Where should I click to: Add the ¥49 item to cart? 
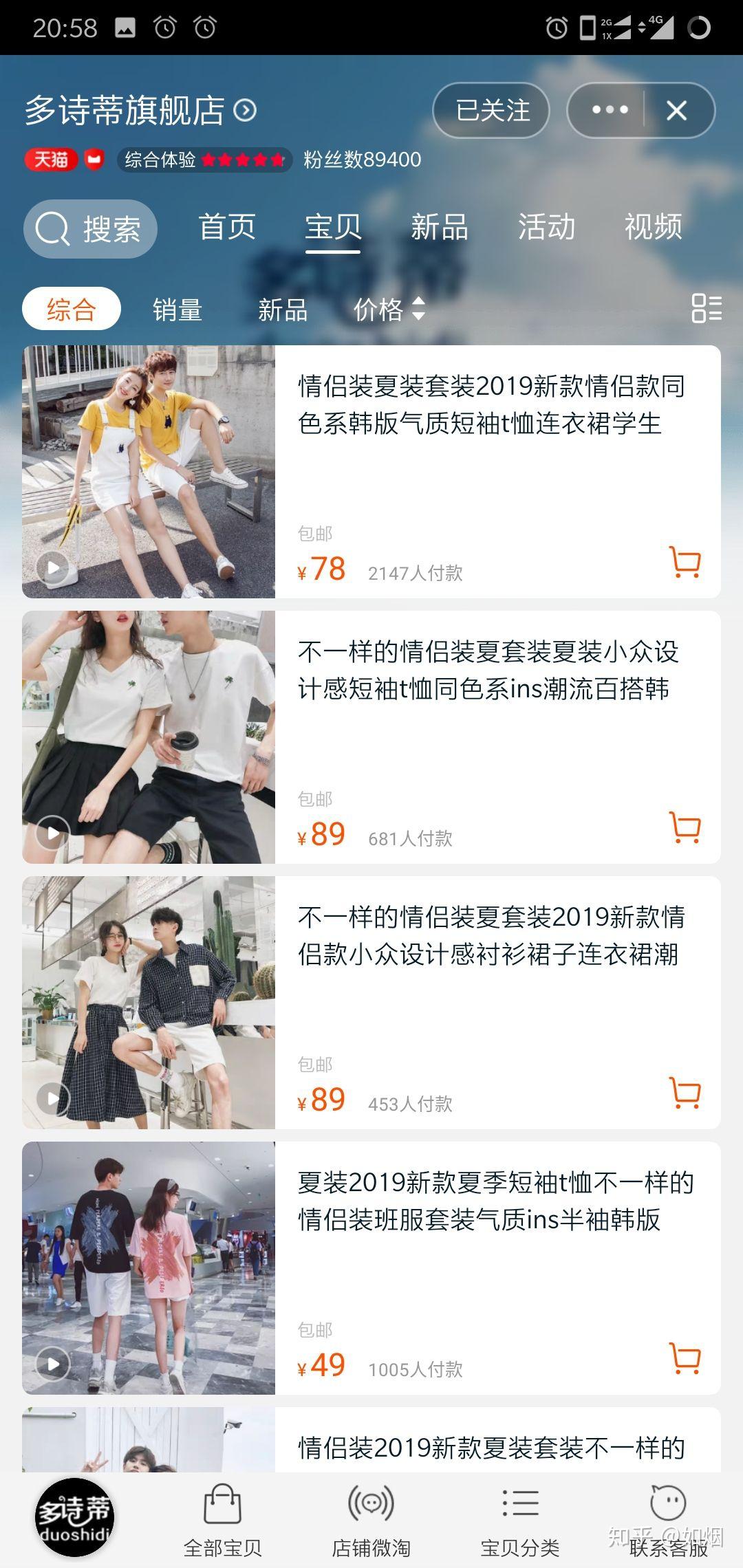click(685, 1359)
